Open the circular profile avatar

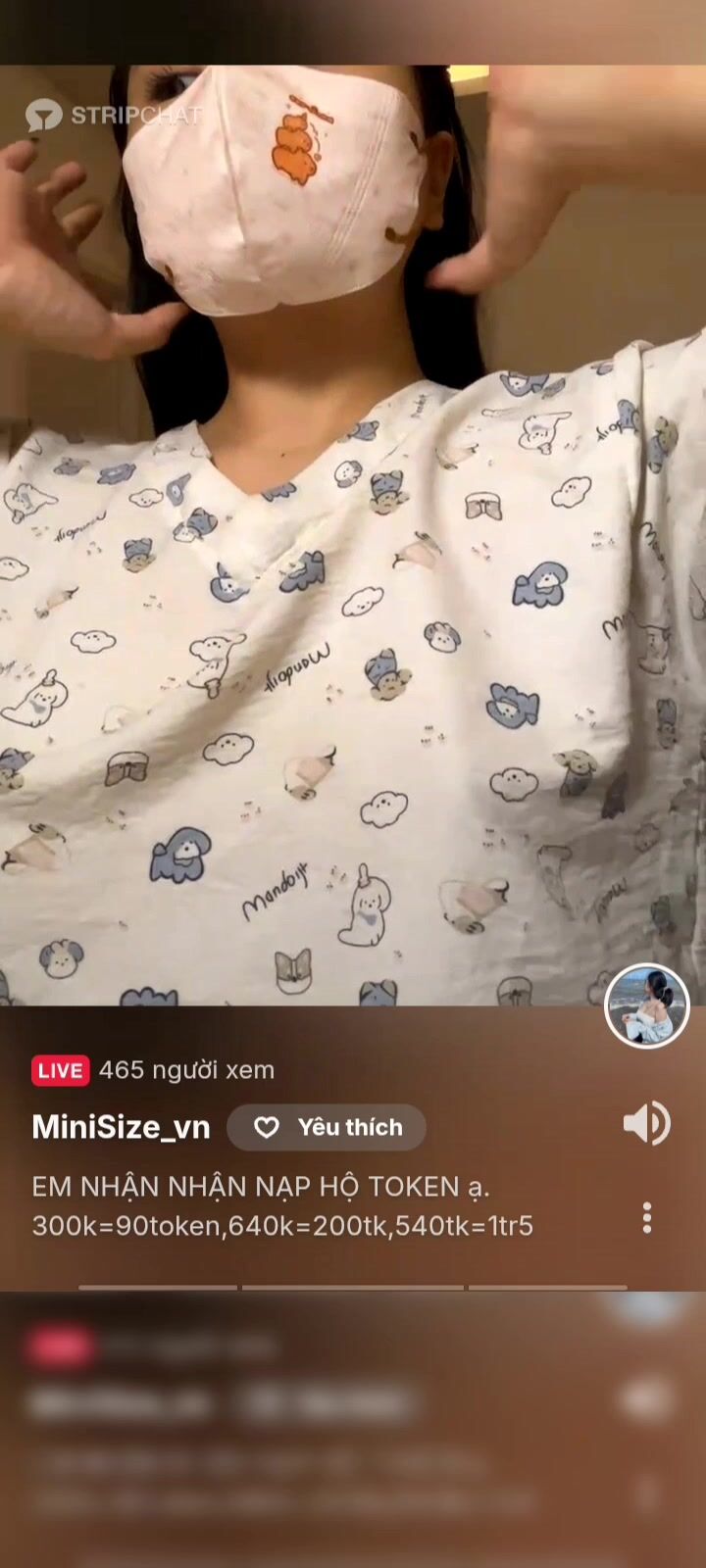(x=647, y=1005)
